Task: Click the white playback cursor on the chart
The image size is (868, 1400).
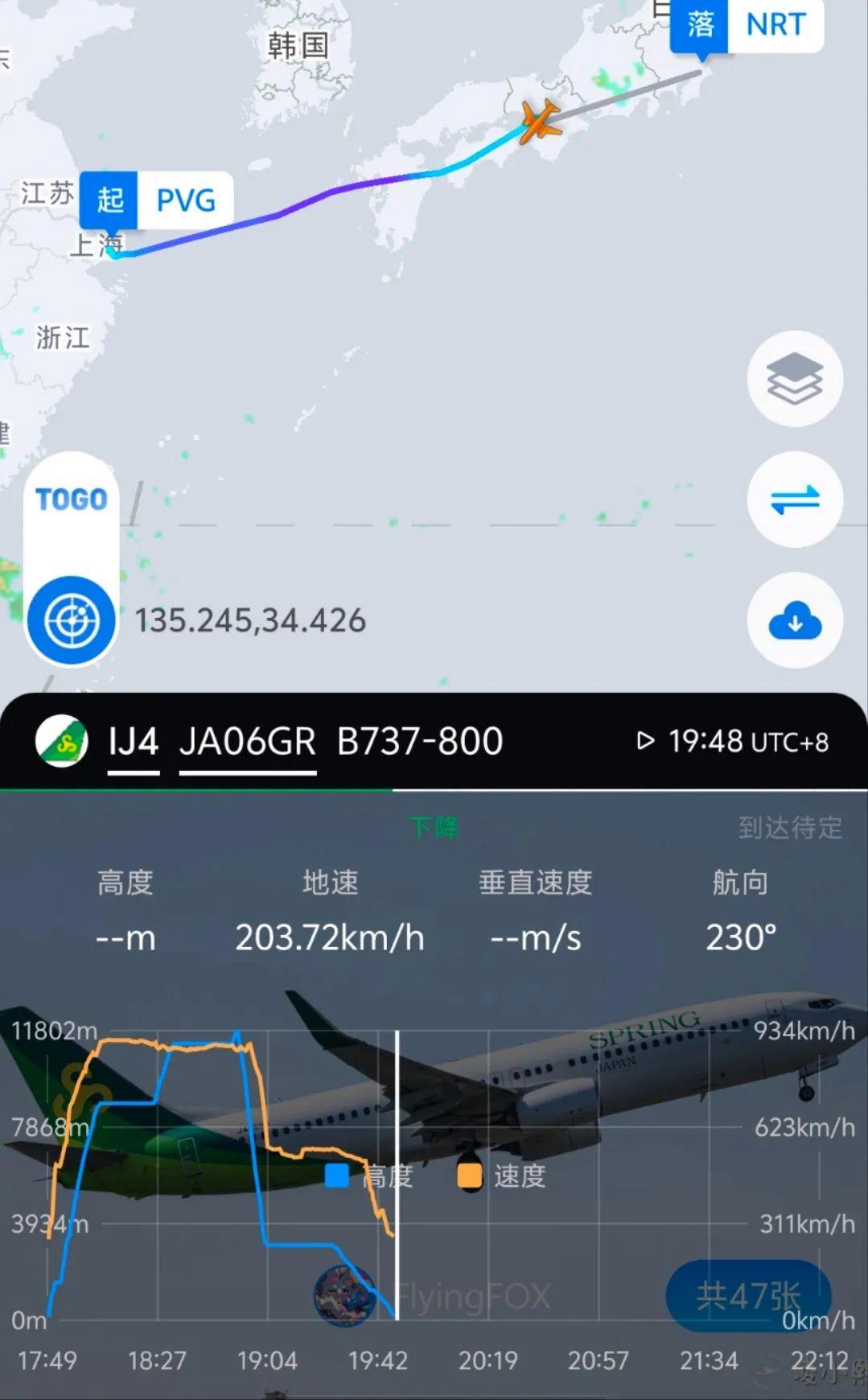Action: 398,1167
